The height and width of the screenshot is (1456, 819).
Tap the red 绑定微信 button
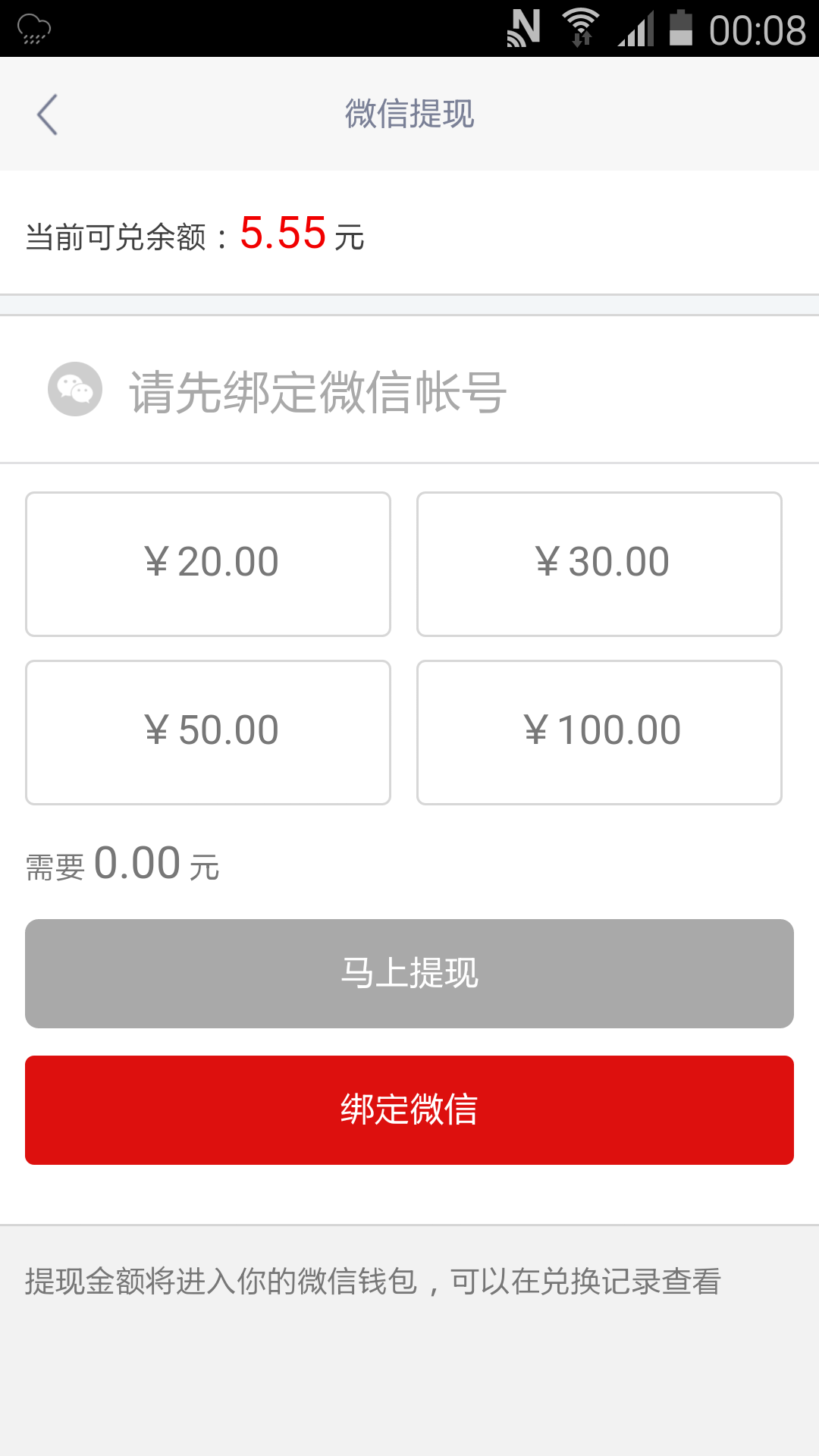(x=409, y=1110)
